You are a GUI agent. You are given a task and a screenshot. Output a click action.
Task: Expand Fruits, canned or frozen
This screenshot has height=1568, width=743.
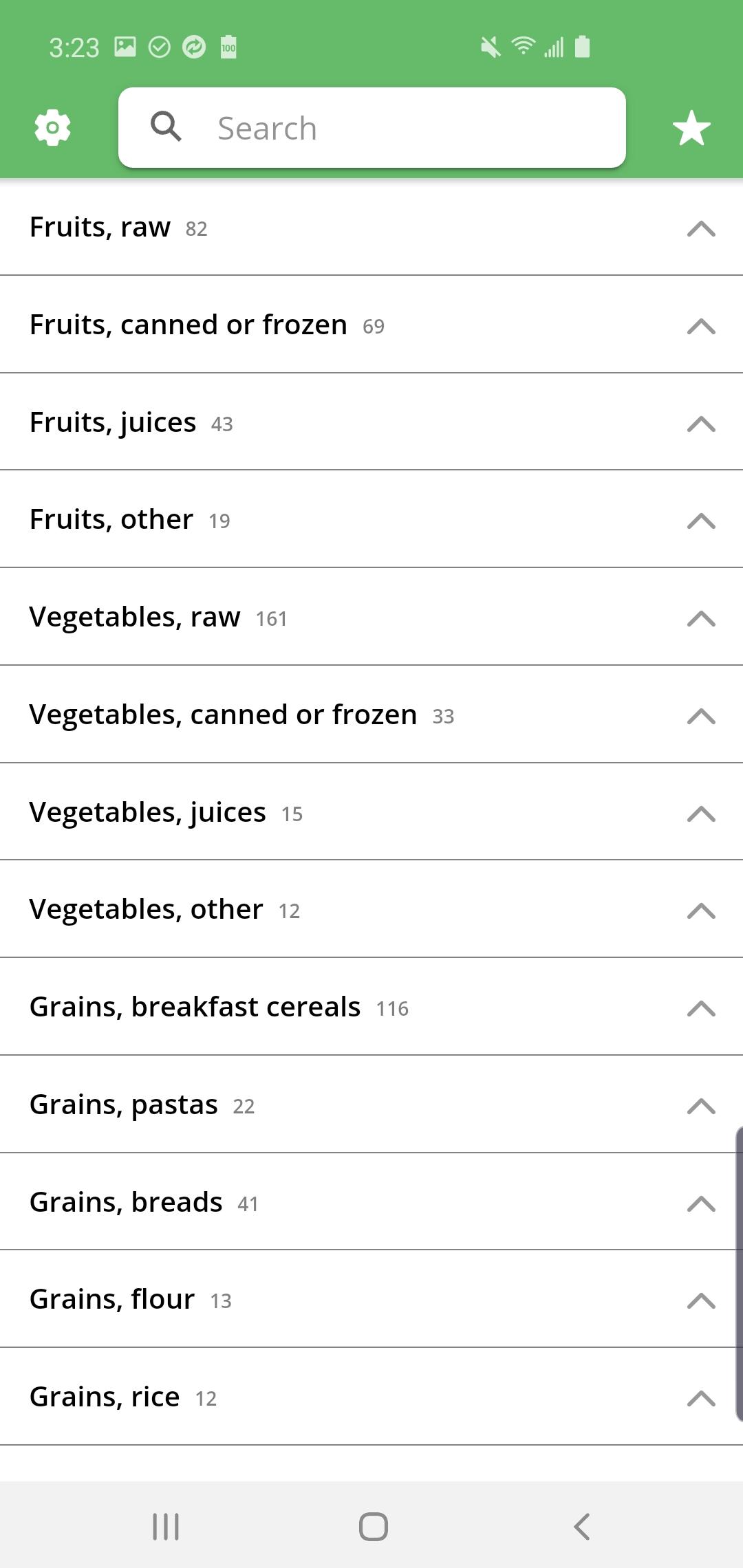click(x=371, y=325)
